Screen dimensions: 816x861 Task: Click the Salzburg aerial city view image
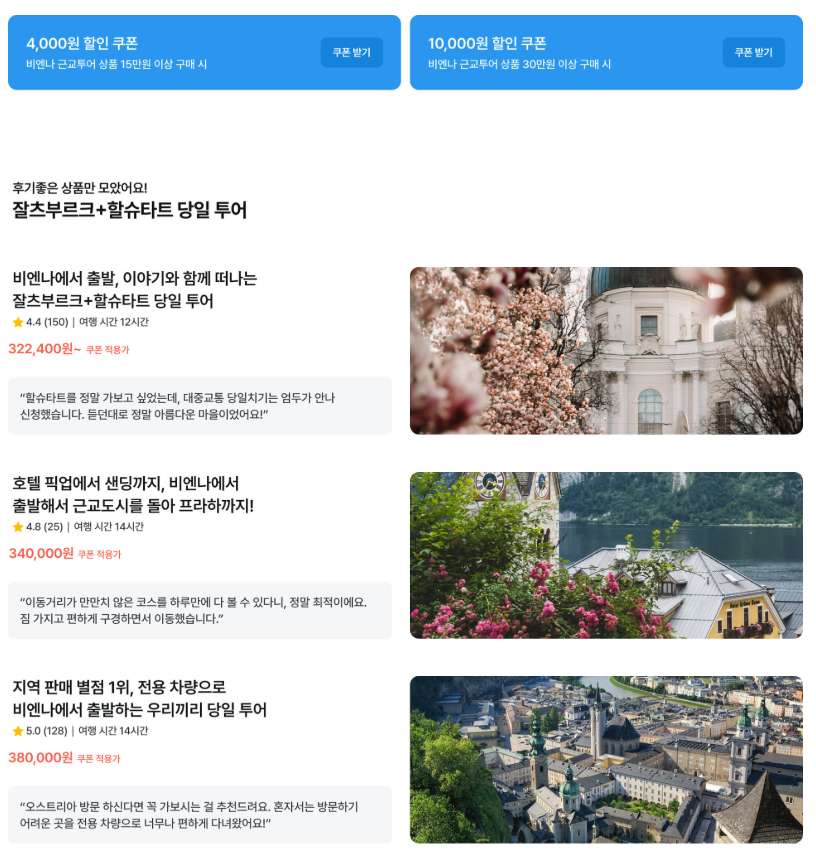[x=604, y=759]
